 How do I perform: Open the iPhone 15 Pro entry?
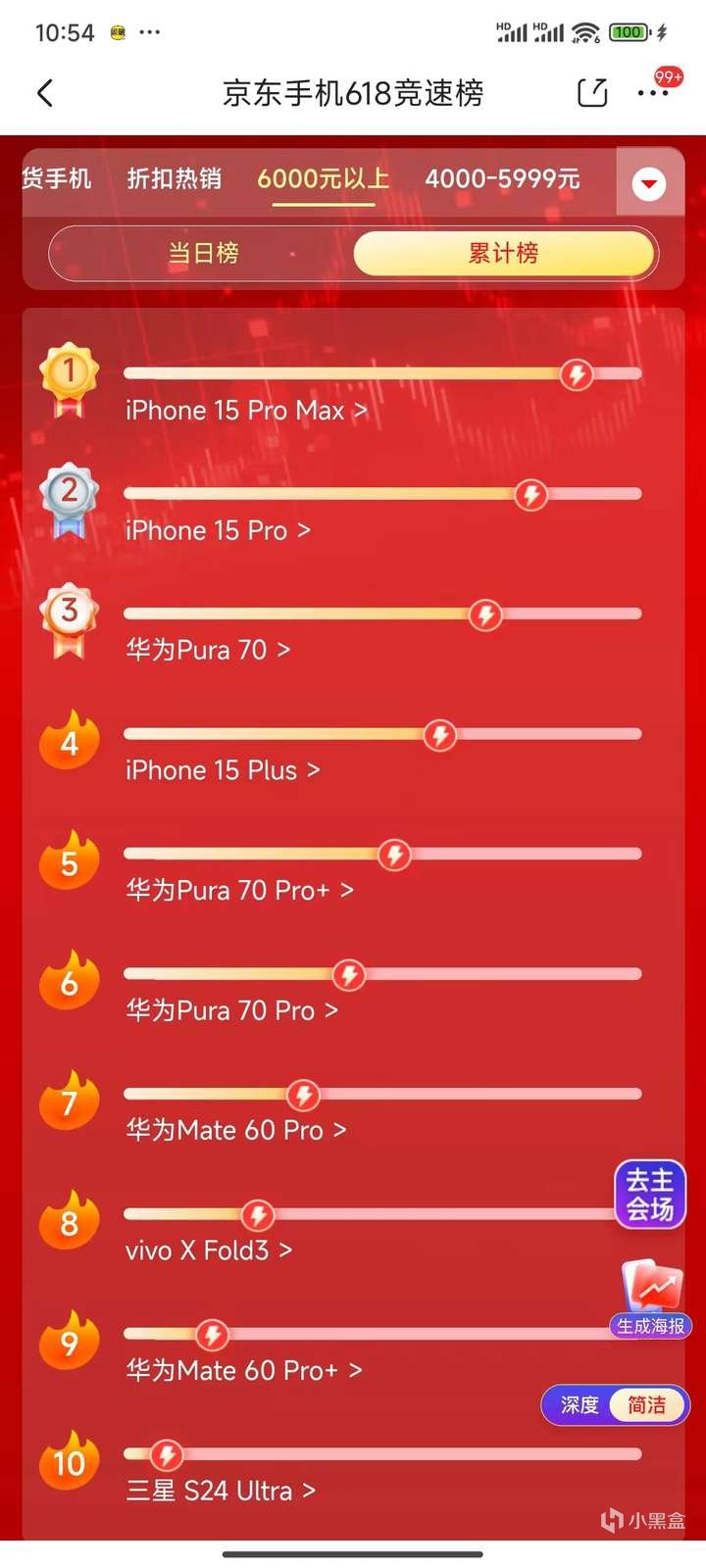218,531
